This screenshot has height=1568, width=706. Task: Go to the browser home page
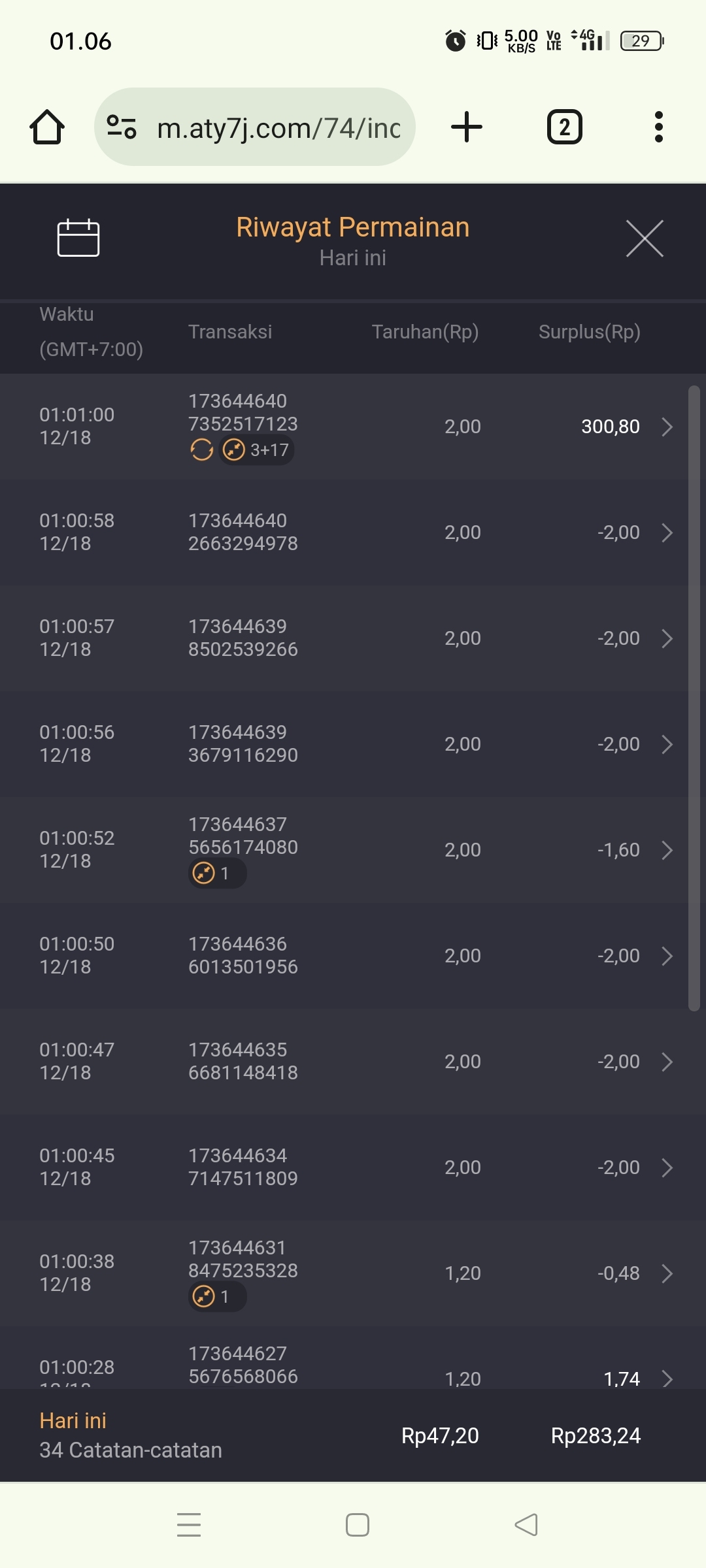click(x=47, y=127)
